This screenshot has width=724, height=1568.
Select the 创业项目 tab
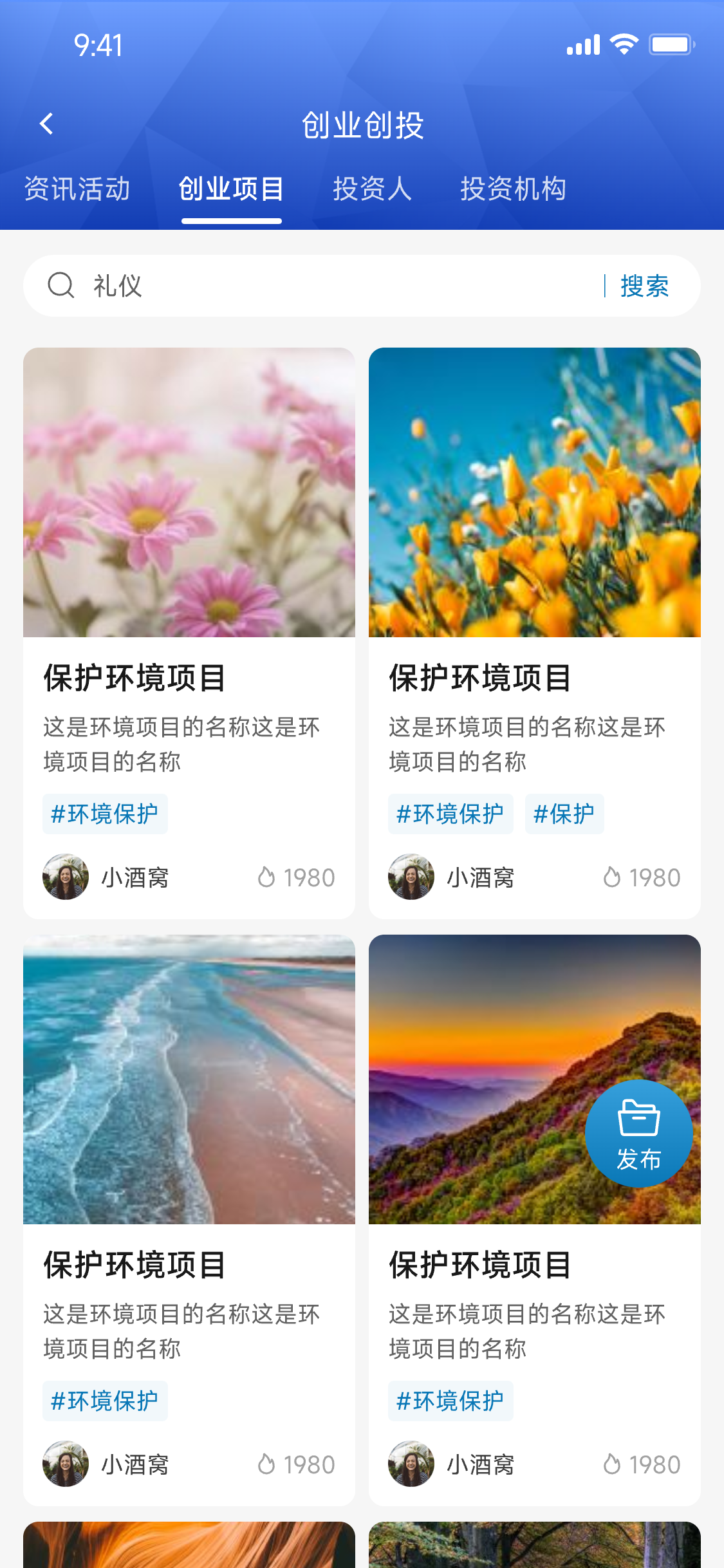[232, 189]
